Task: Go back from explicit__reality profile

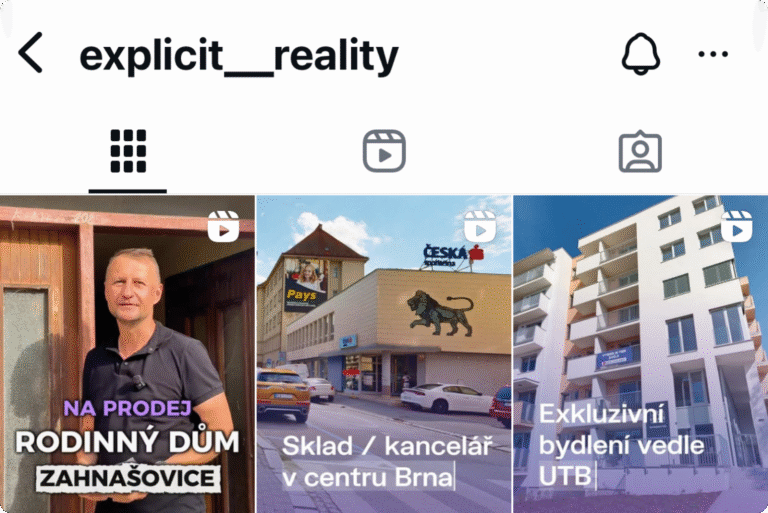Action: 31,53
